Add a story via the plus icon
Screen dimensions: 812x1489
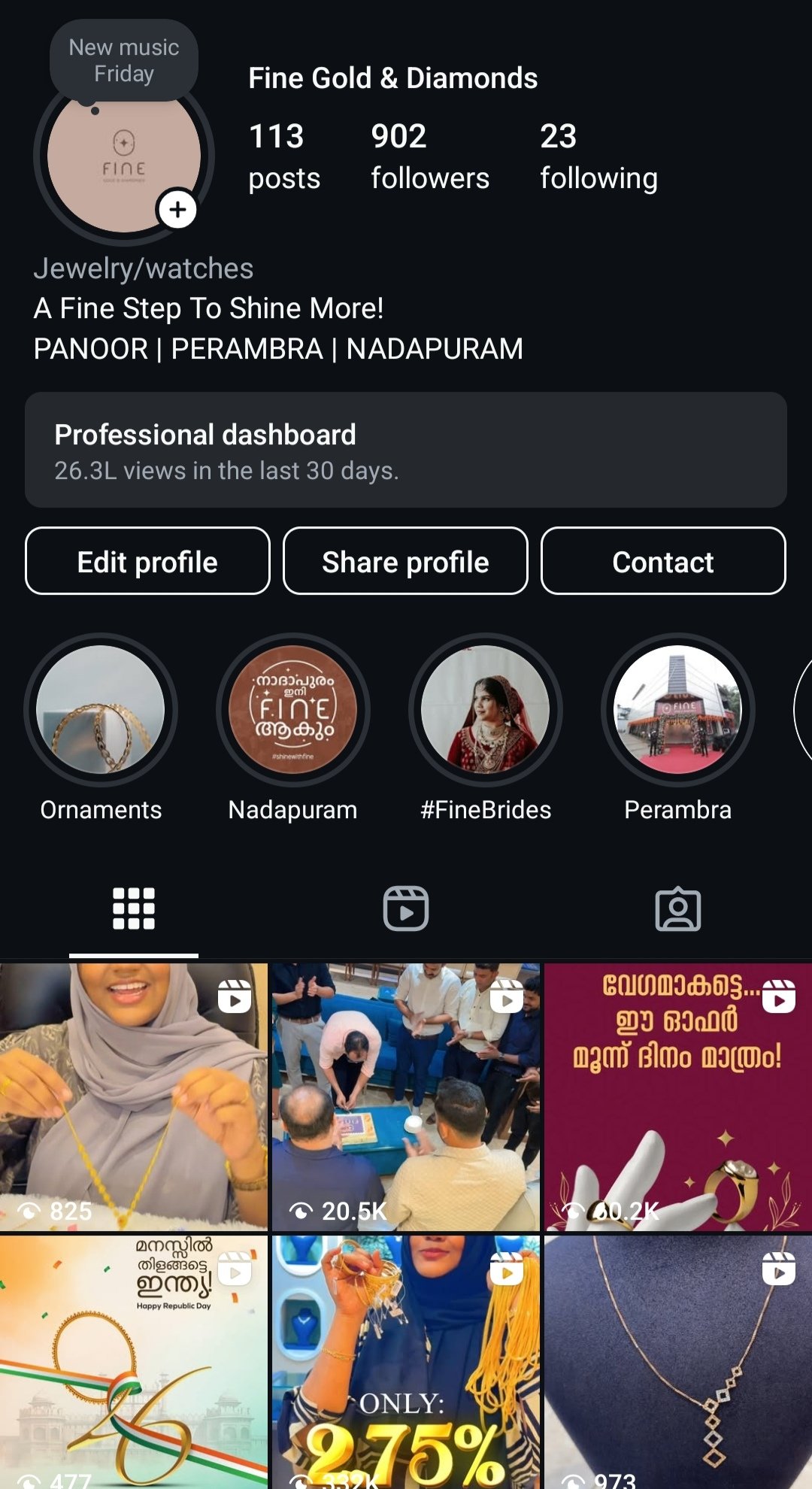[177, 210]
